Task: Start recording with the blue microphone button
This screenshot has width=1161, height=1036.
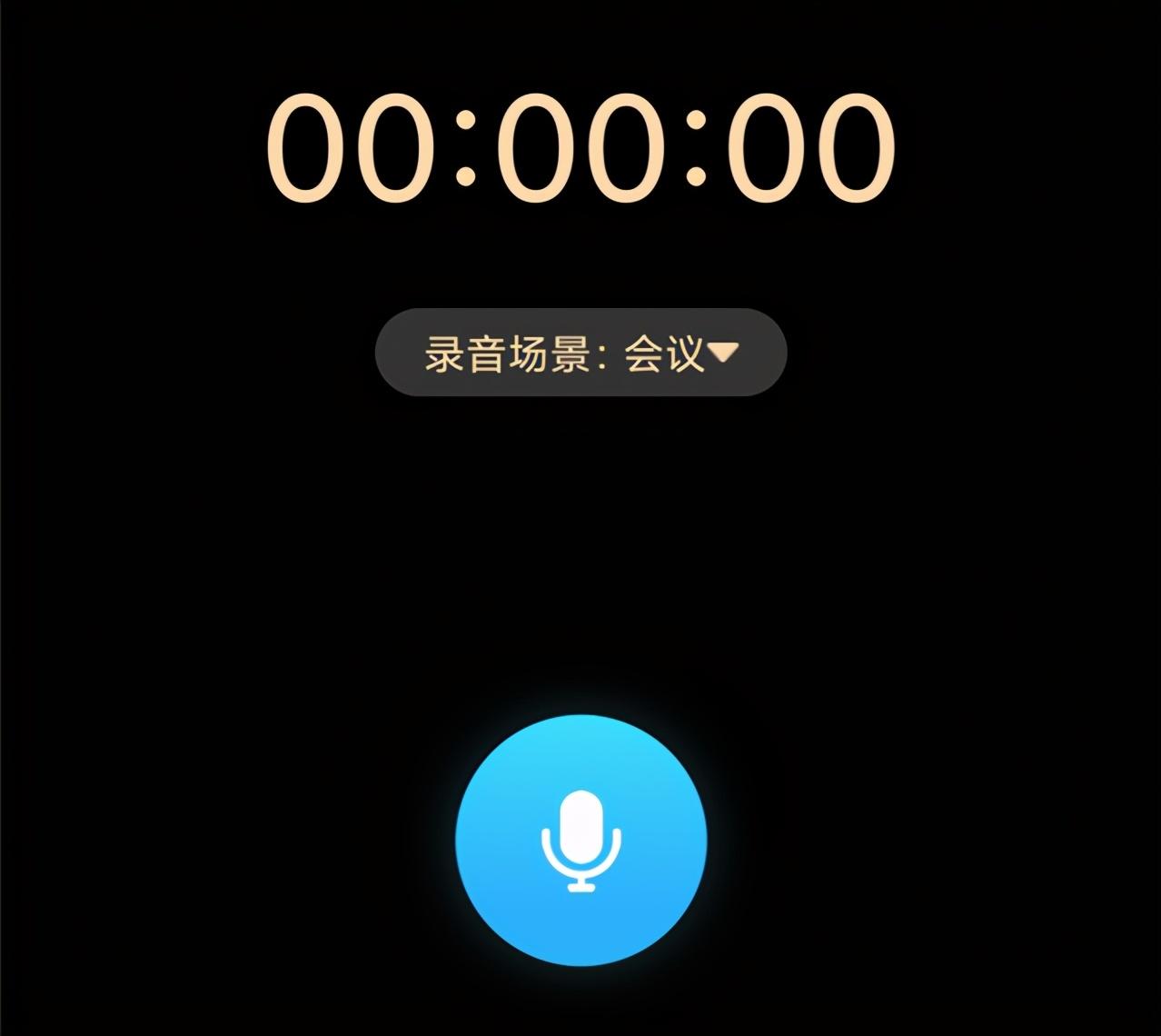Action: point(581,841)
